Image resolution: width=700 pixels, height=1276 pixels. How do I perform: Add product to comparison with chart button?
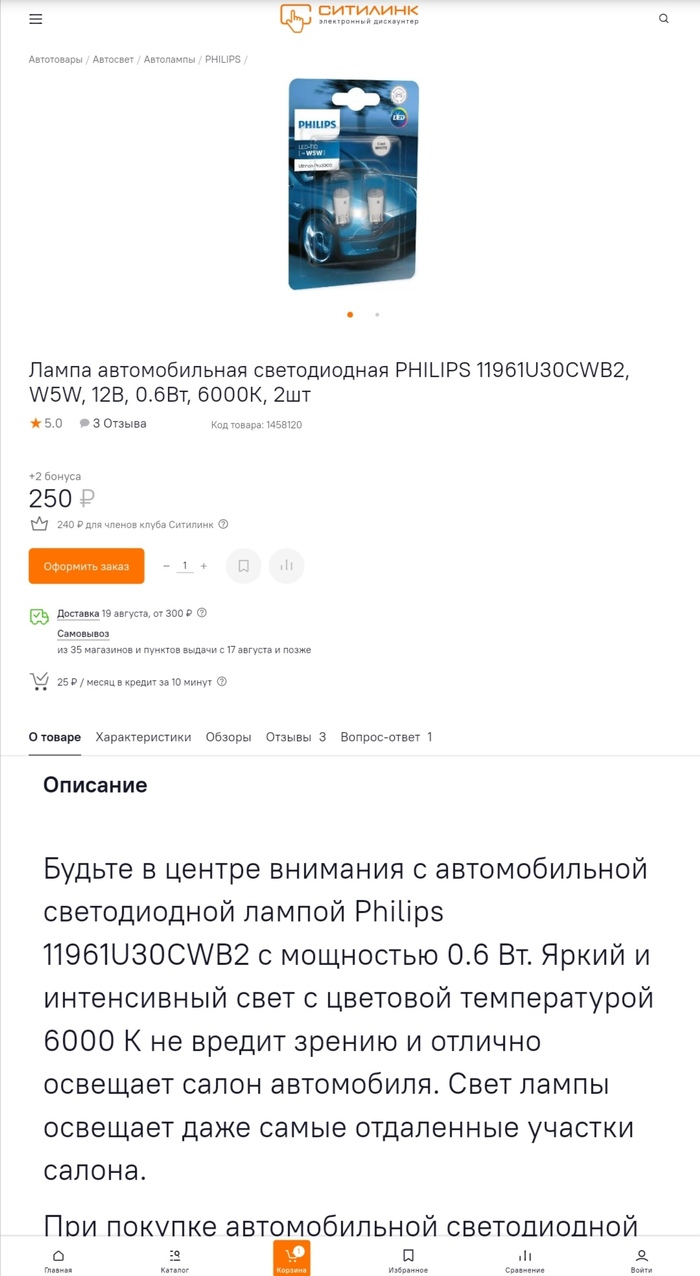287,566
